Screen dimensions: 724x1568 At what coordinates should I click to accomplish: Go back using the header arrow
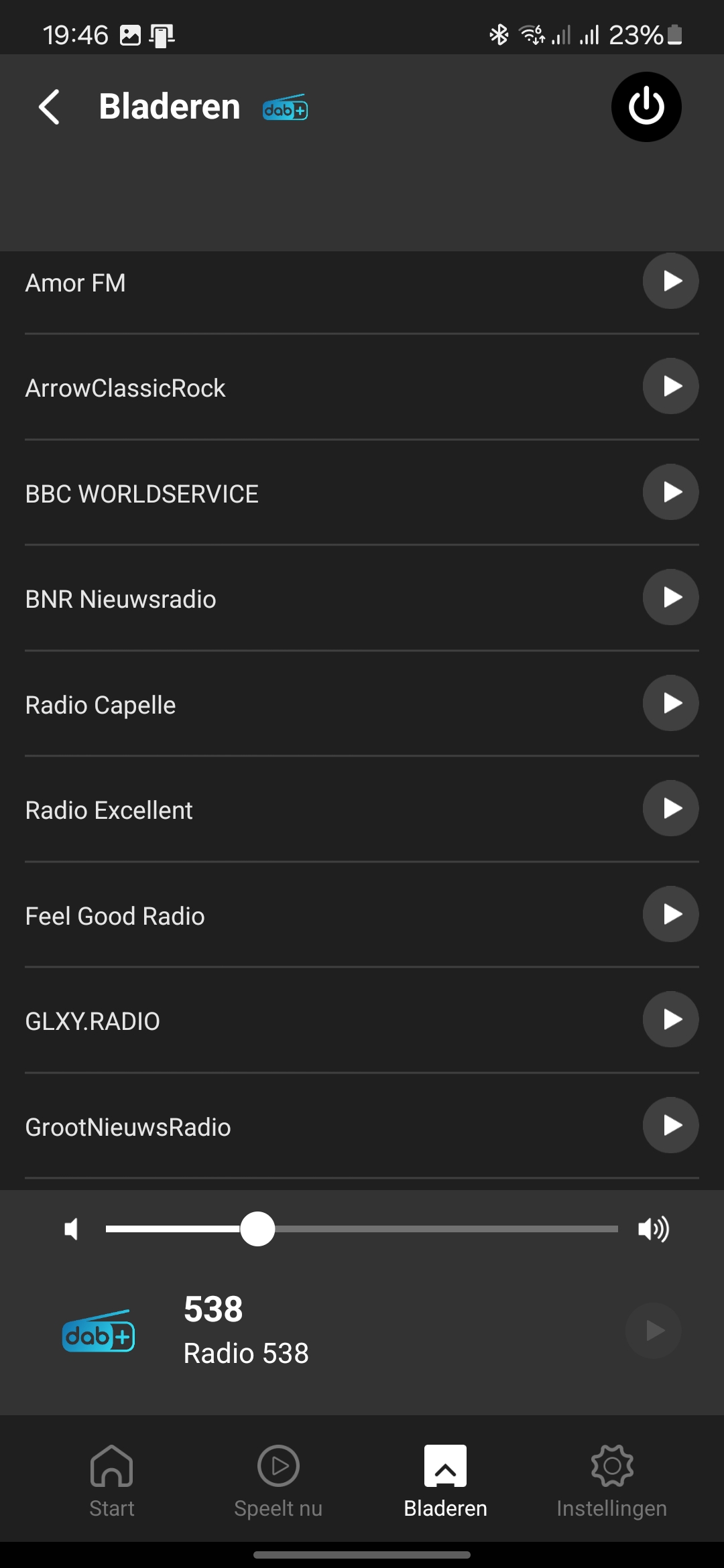point(50,107)
